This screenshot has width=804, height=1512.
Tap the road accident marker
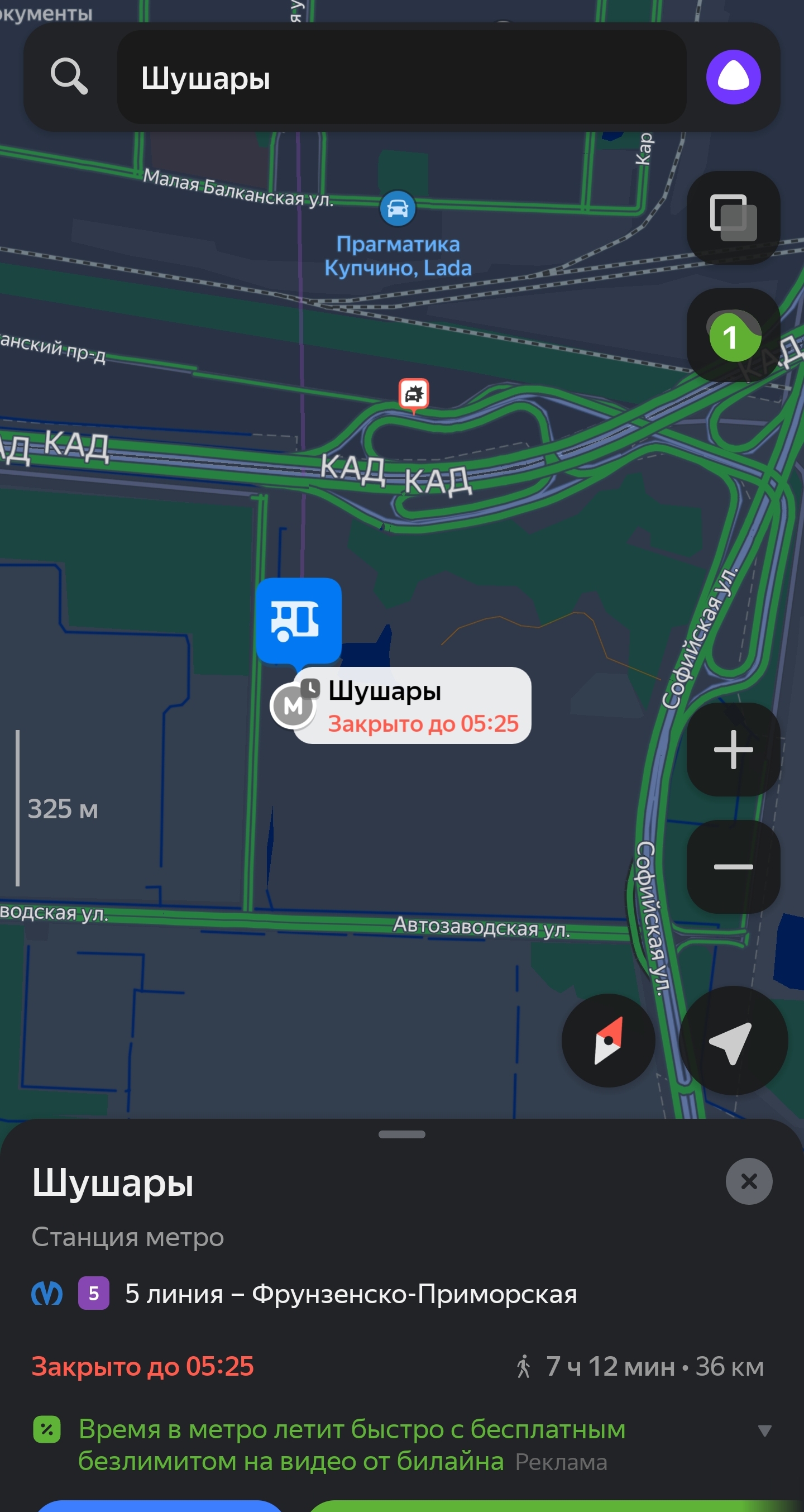click(414, 394)
